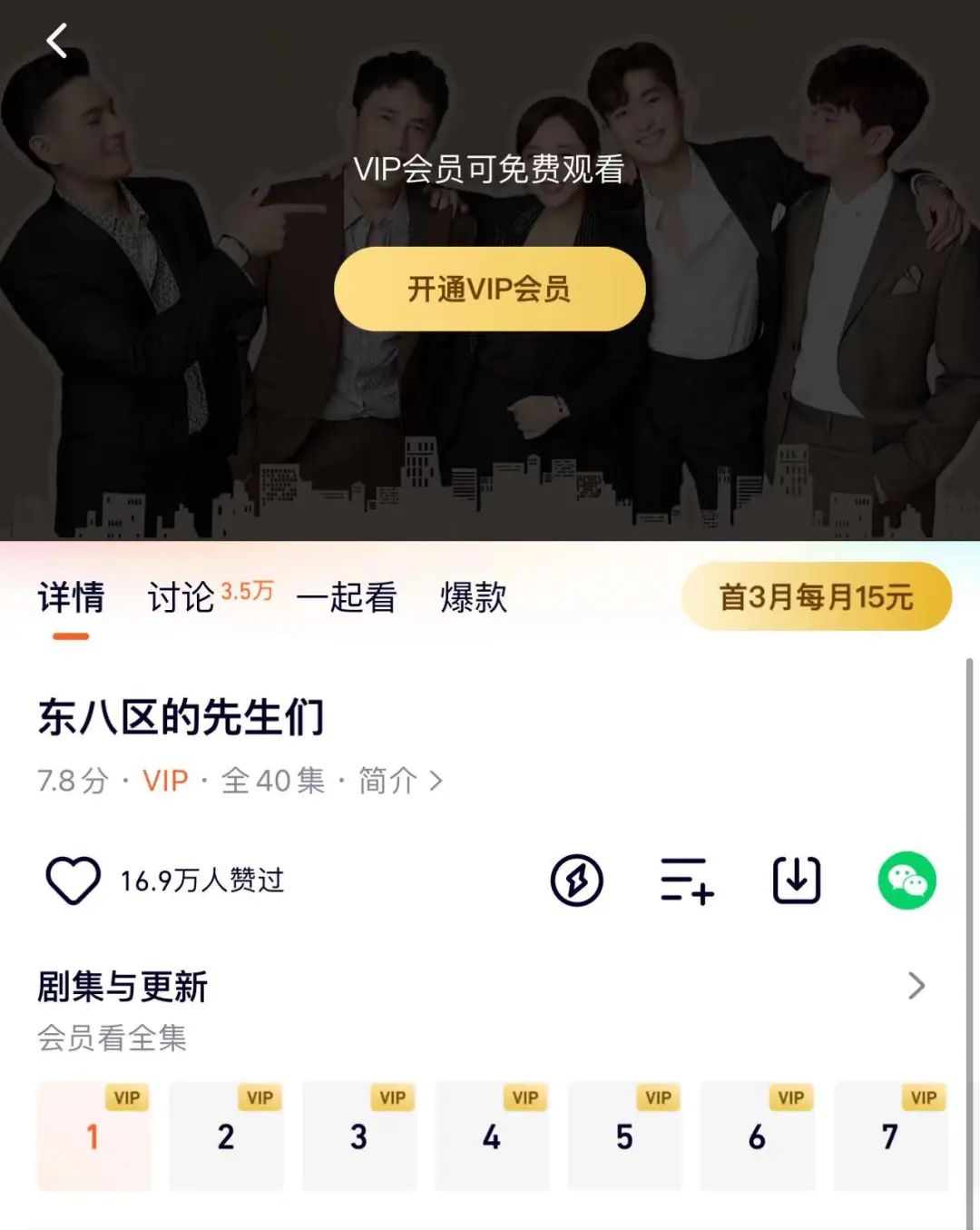Switch to the 爆款 tab
This screenshot has height=1230, width=980.
point(474,597)
